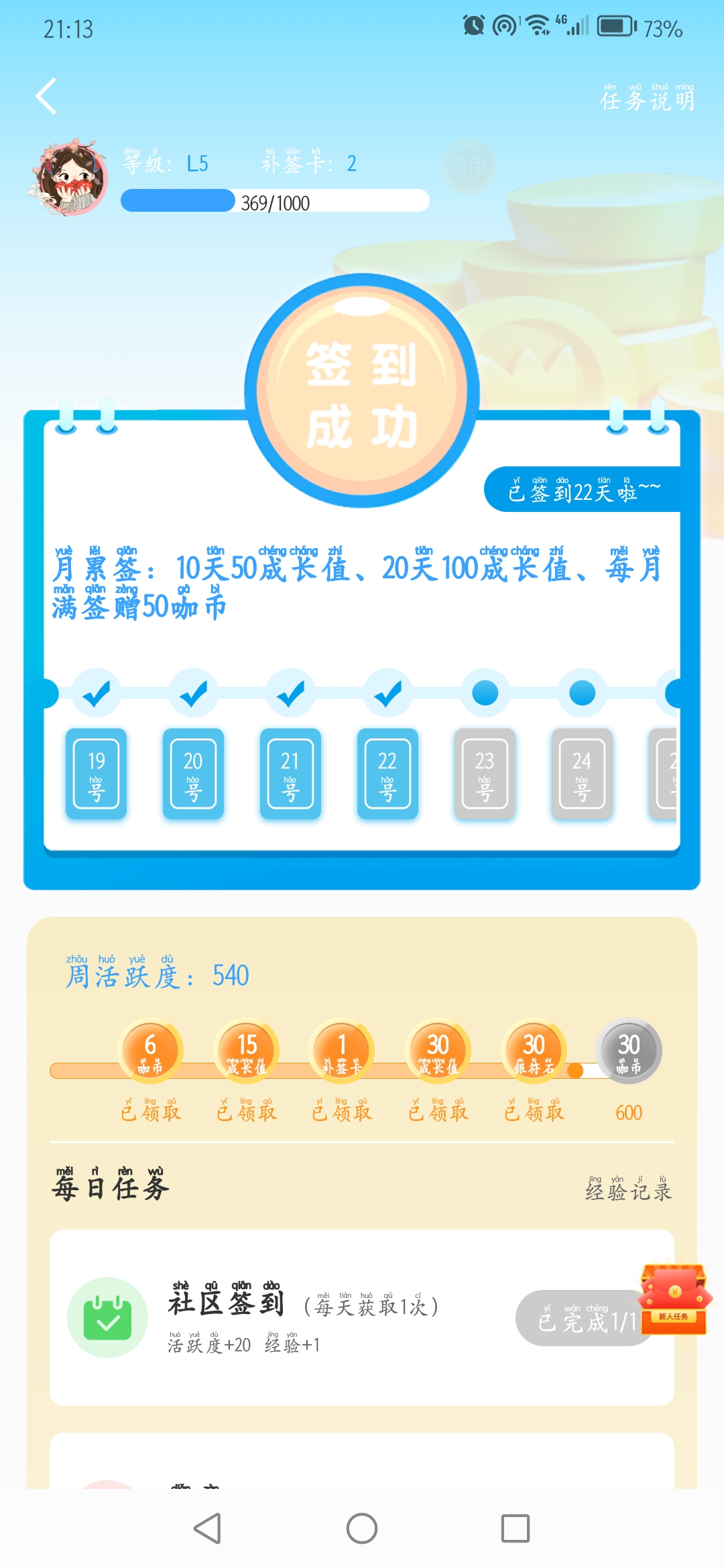Open 经验记录 experience records

(x=628, y=1190)
